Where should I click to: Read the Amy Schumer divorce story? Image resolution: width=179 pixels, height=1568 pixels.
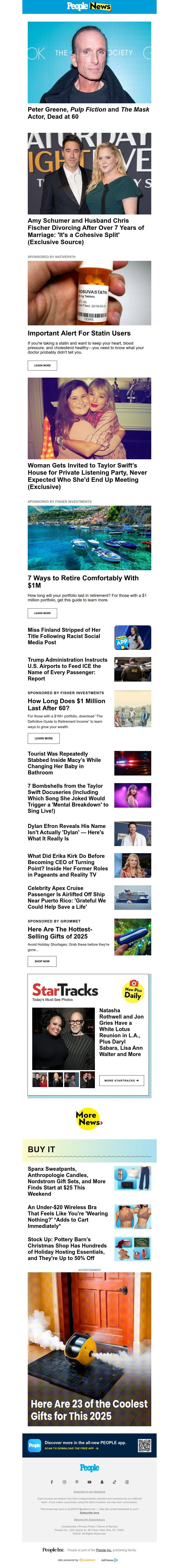coord(85,231)
